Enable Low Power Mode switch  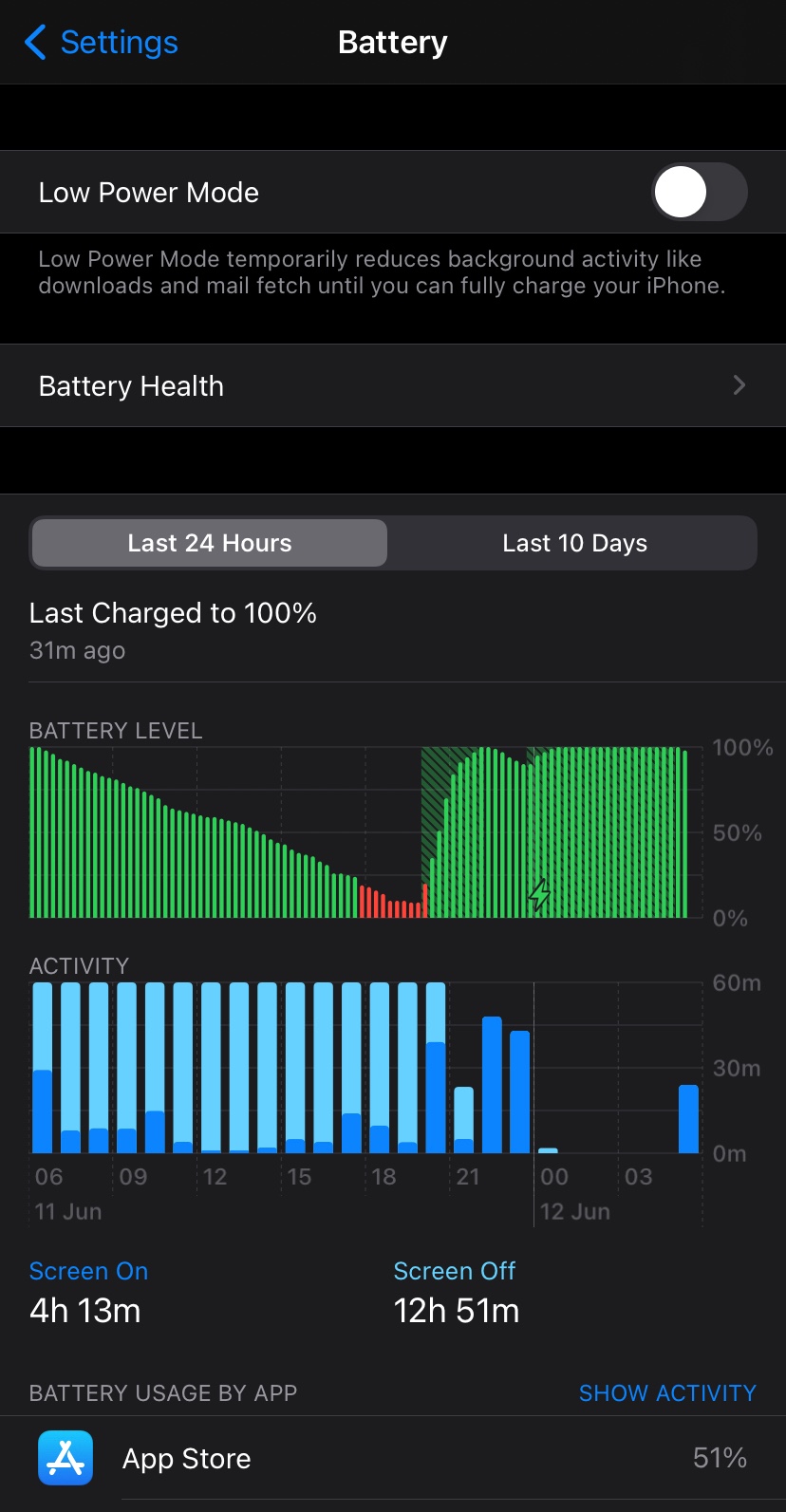coord(699,192)
